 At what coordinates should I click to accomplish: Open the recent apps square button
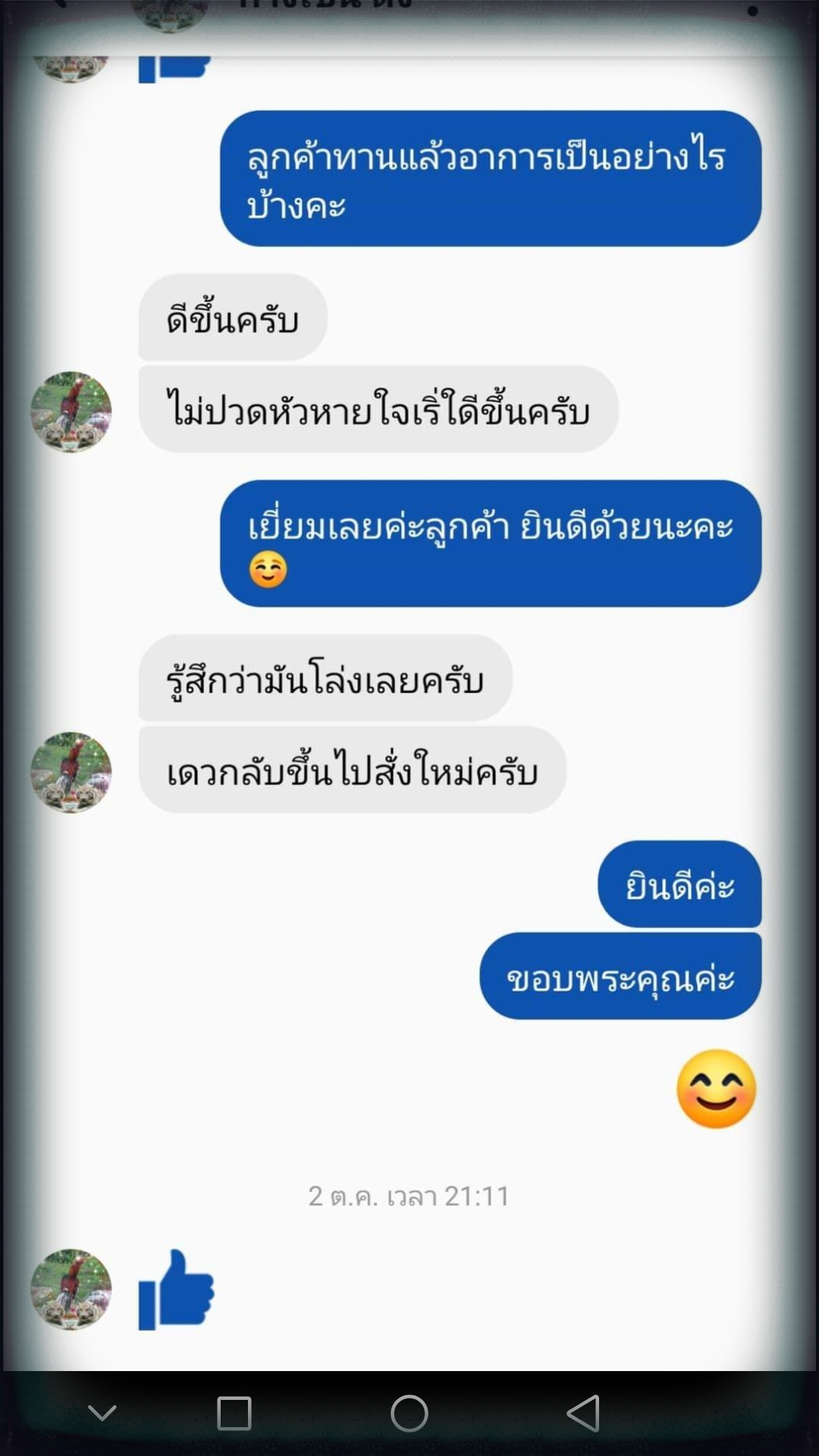click(x=234, y=1413)
